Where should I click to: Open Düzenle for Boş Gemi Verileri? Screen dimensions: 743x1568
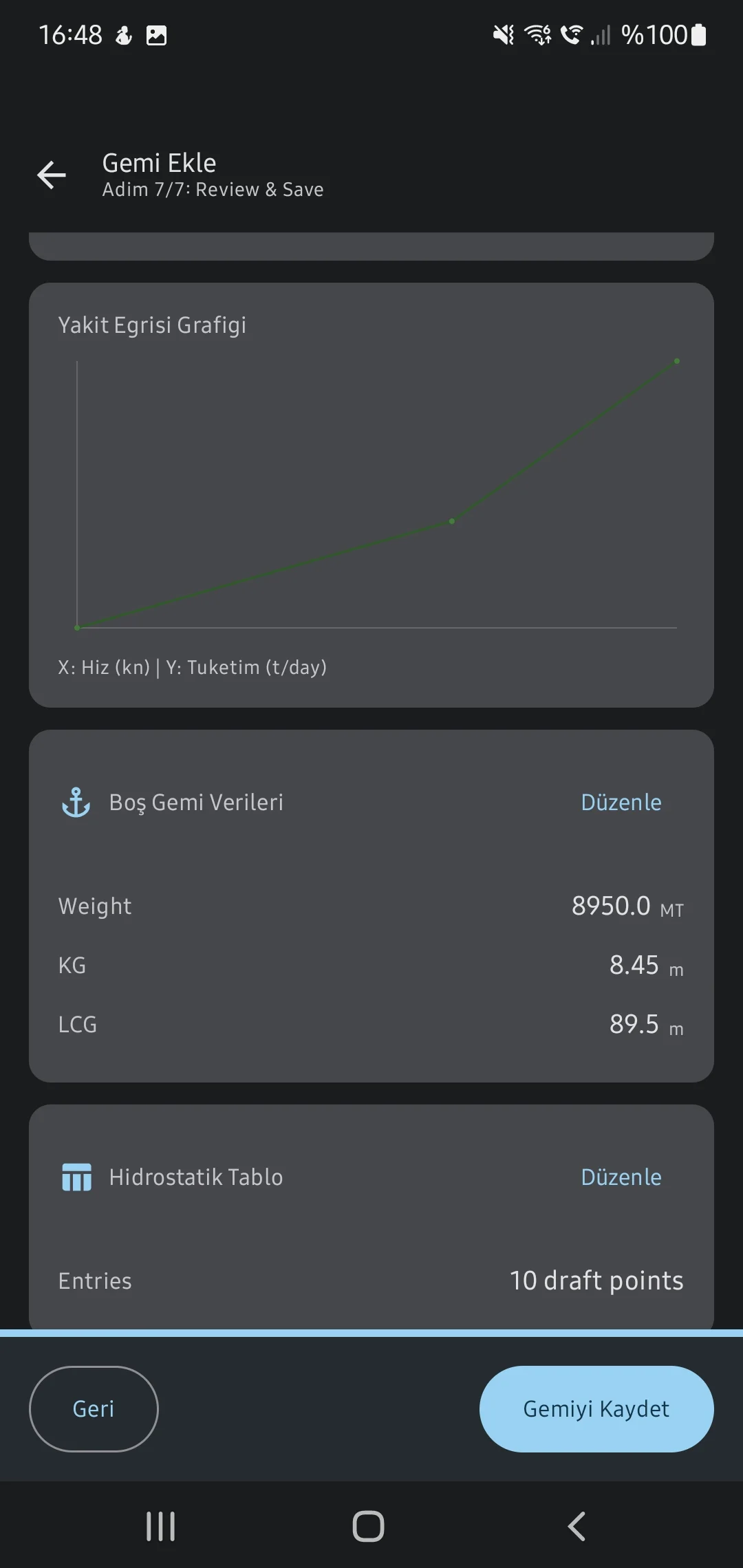click(x=621, y=802)
